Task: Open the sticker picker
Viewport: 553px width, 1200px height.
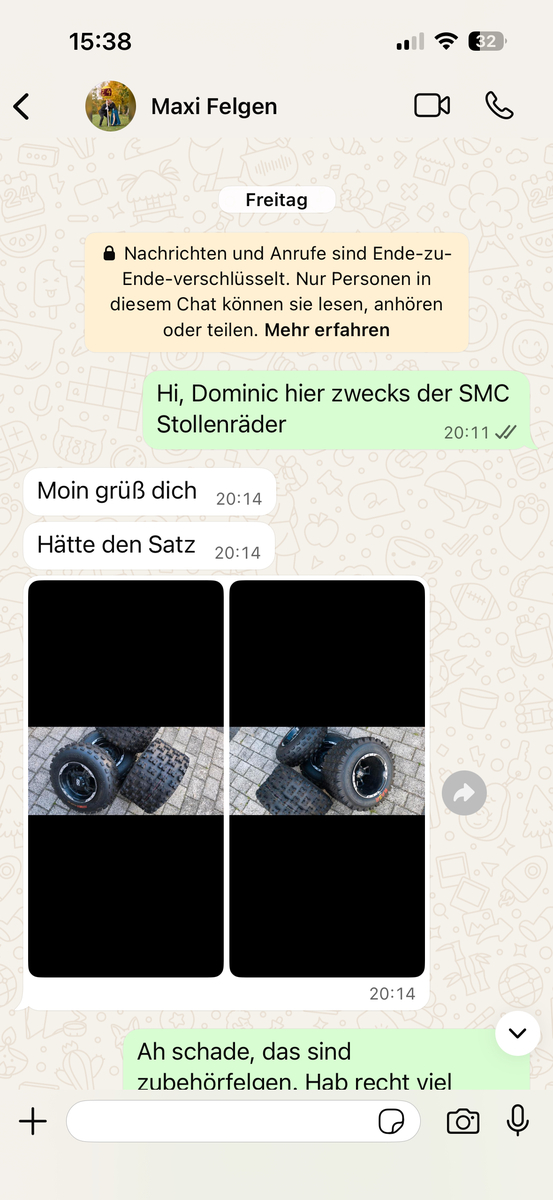Action: [392, 1121]
